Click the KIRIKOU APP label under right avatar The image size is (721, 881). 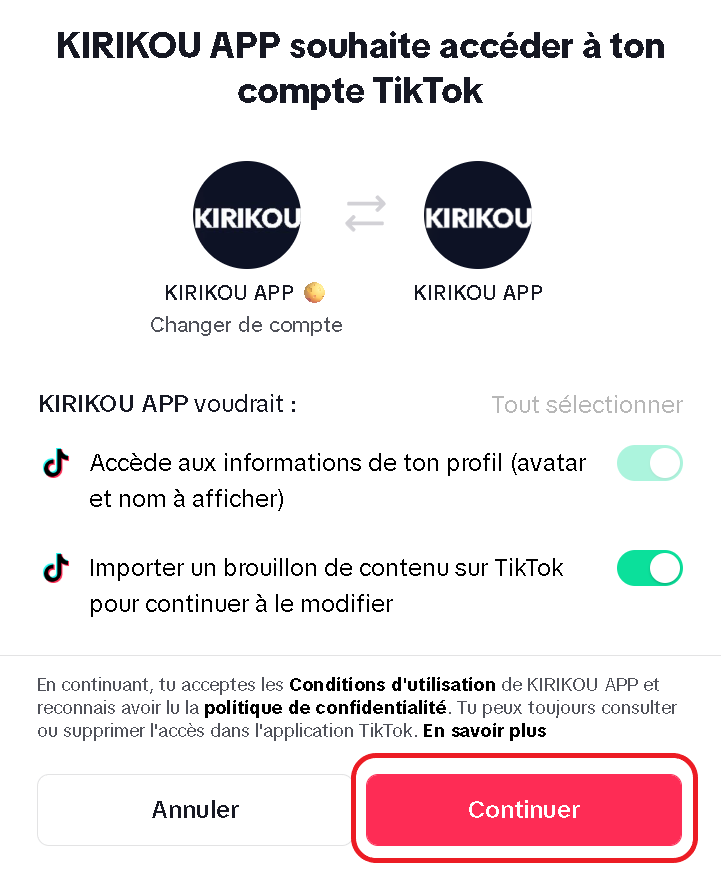click(x=477, y=292)
